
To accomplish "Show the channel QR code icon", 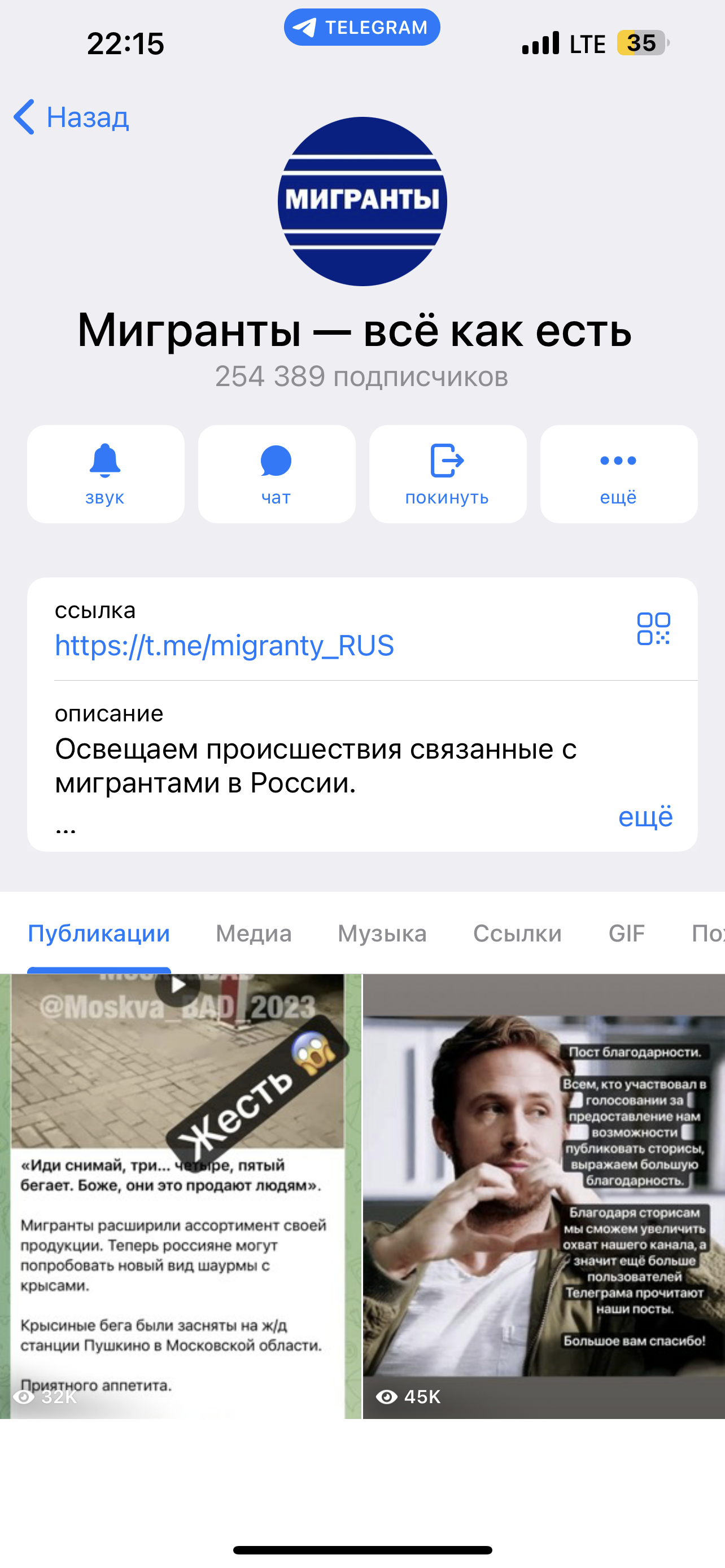I will 653,629.
